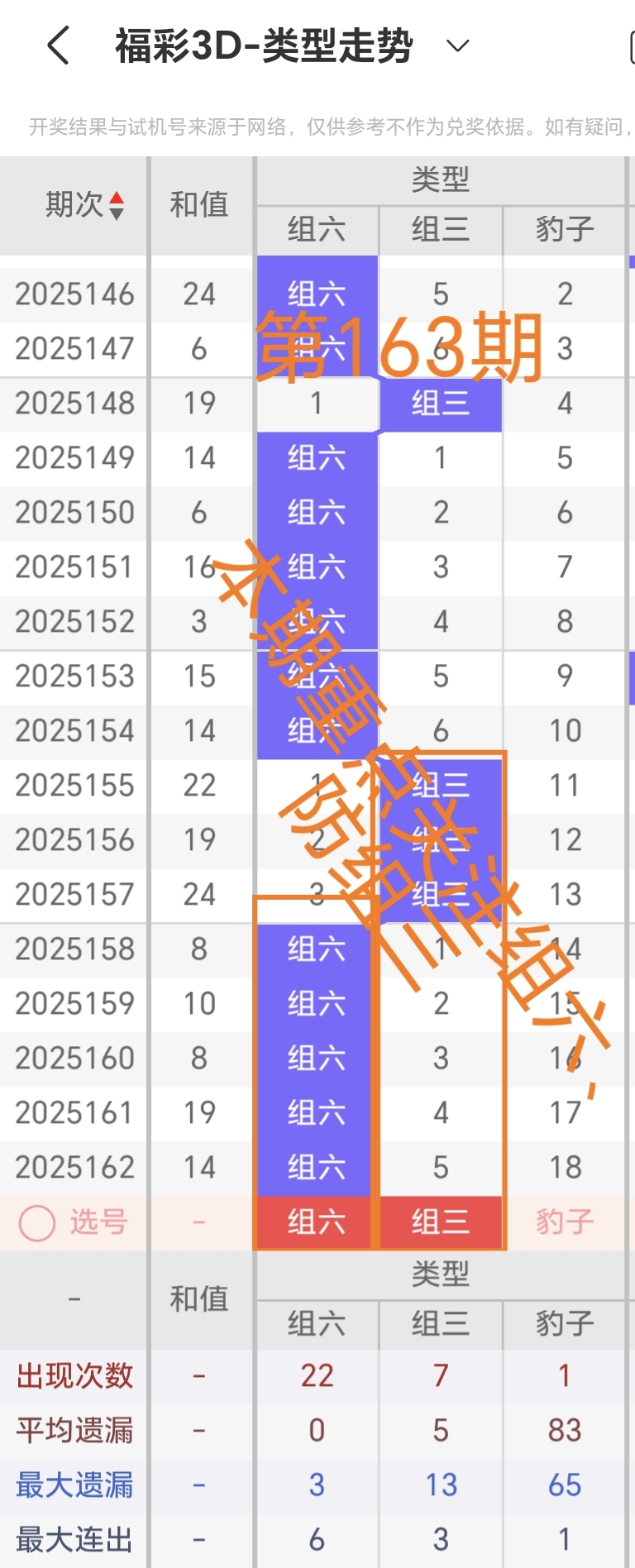The image size is (635, 1568).
Task: Click the highlighted 组三 cell of 2025148
Action: [439, 404]
